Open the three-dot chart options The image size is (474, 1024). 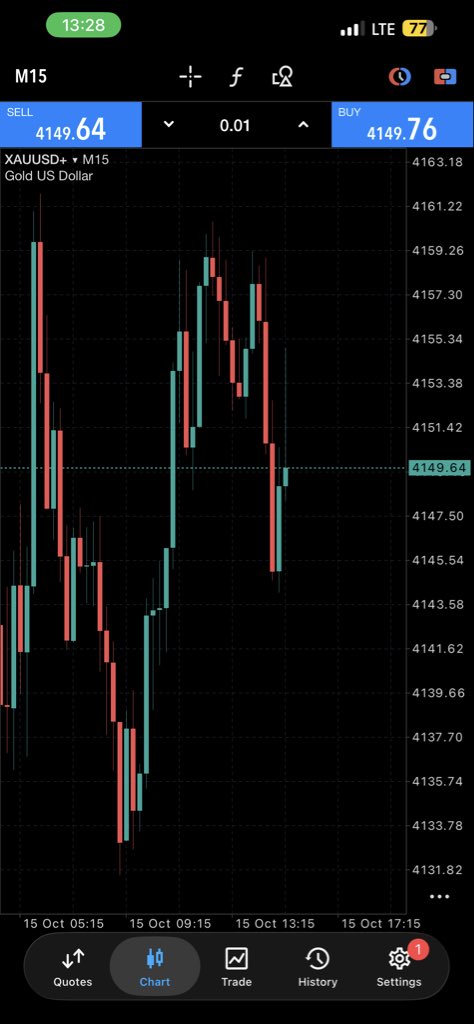439,896
